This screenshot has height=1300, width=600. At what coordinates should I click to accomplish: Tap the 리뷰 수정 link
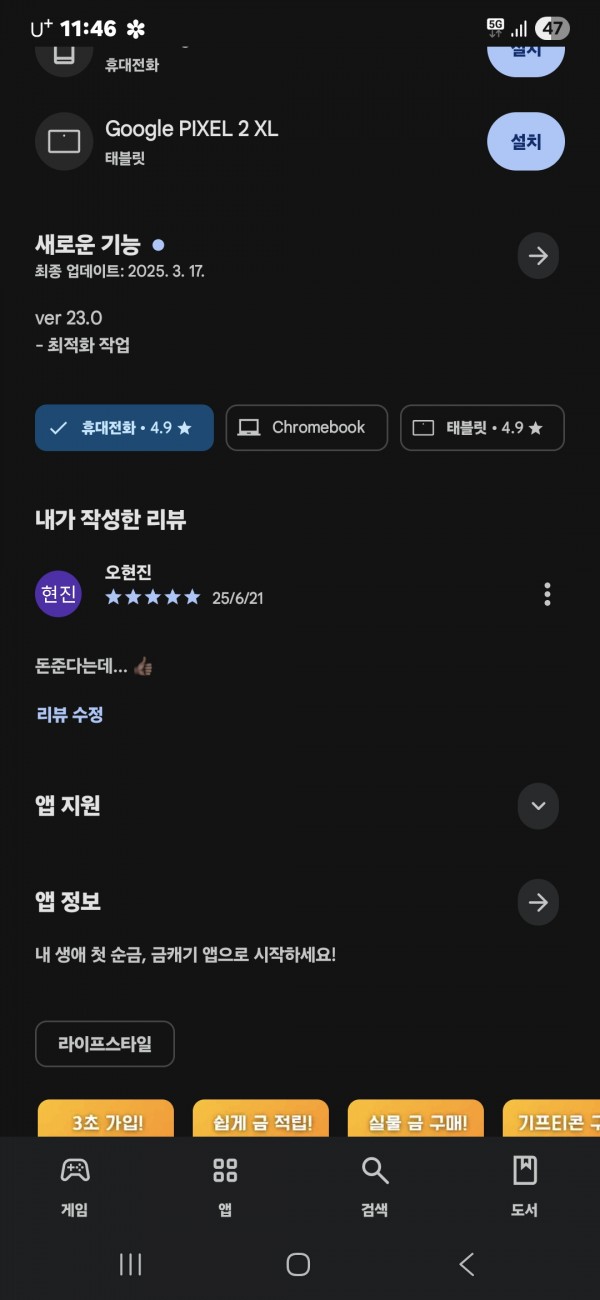70,714
